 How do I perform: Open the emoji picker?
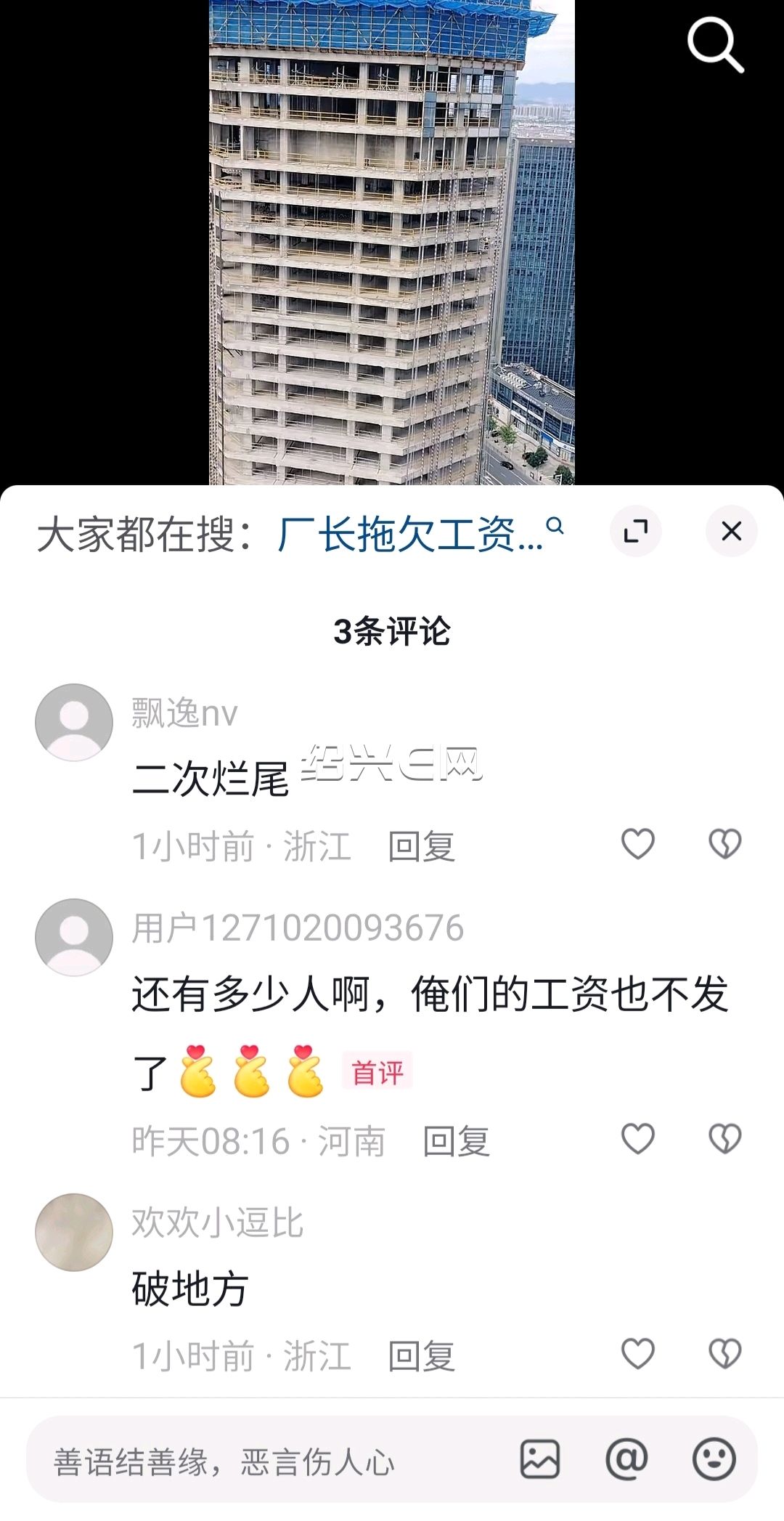click(714, 1459)
